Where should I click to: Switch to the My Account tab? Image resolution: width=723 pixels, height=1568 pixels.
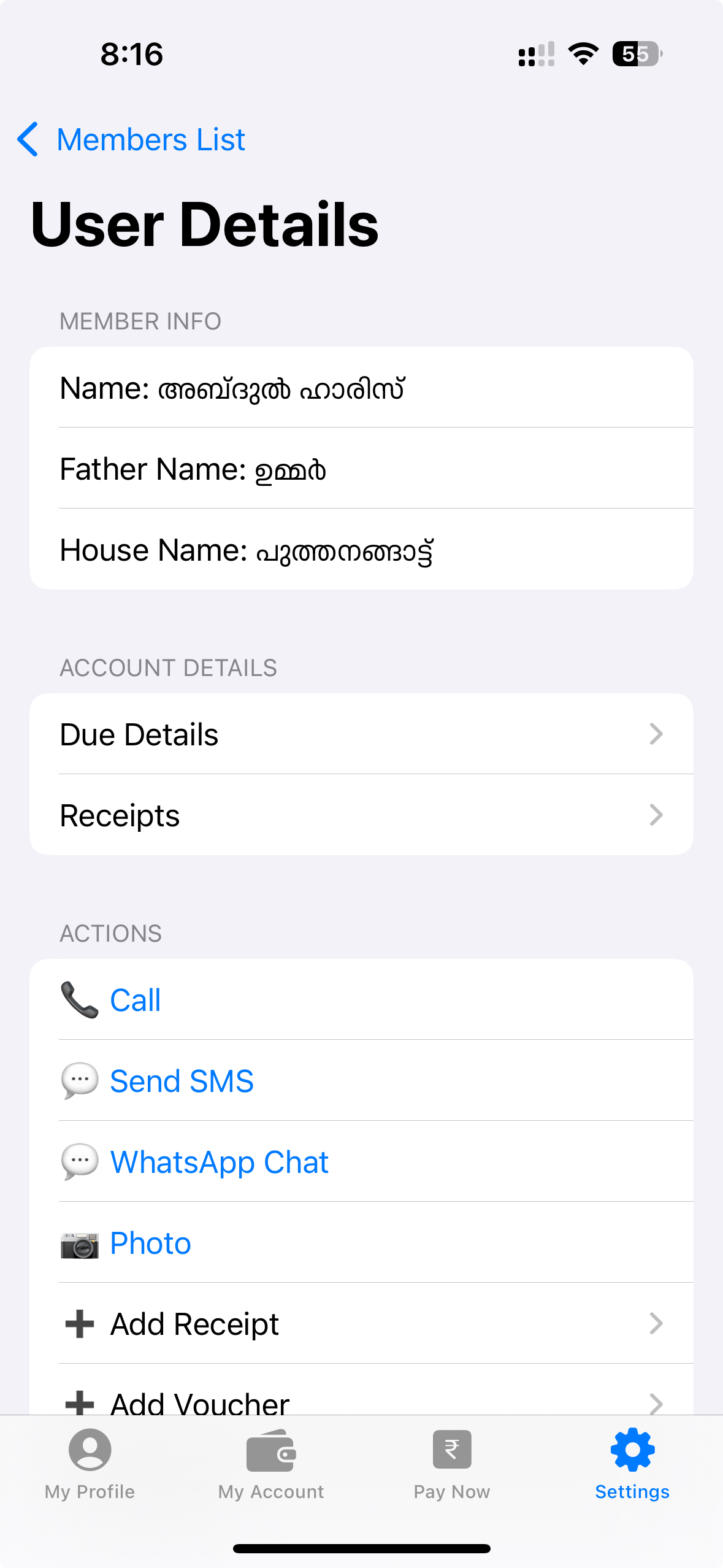tap(271, 1464)
